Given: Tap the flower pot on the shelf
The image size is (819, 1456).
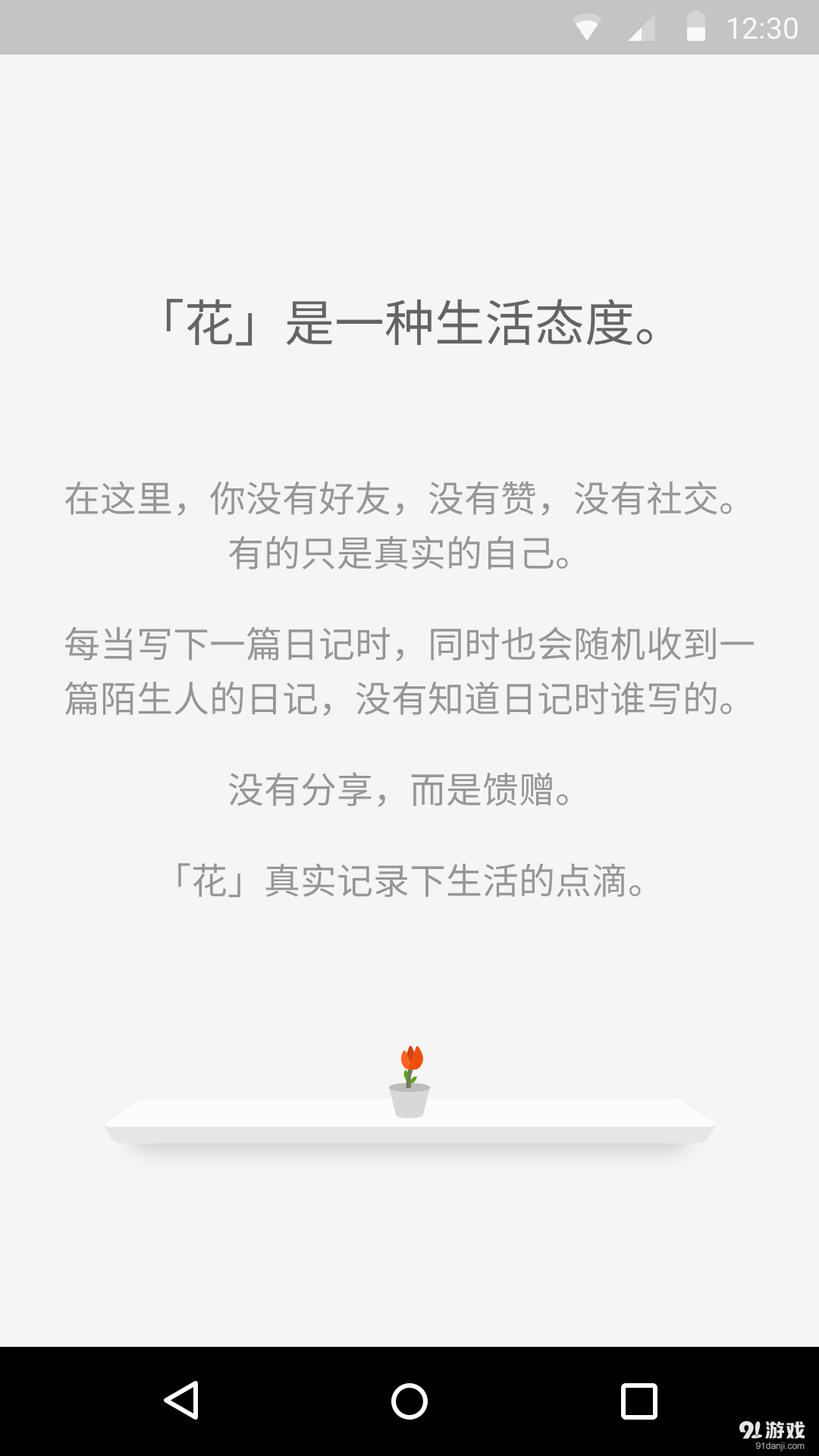Looking at the screenshot, I should 409,1084.
